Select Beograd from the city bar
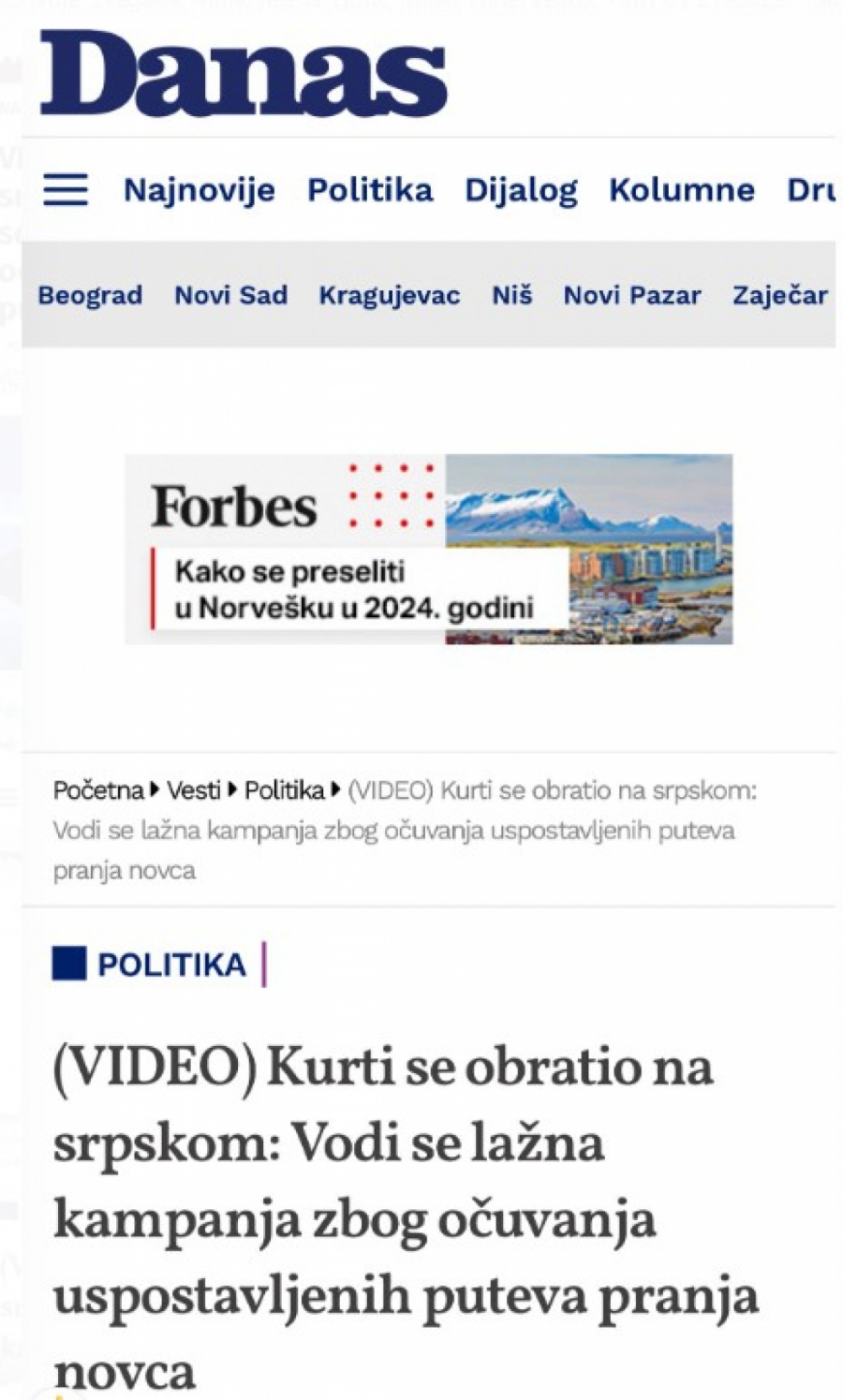This screenshot has height=1400, width=843. click(89, 294)
